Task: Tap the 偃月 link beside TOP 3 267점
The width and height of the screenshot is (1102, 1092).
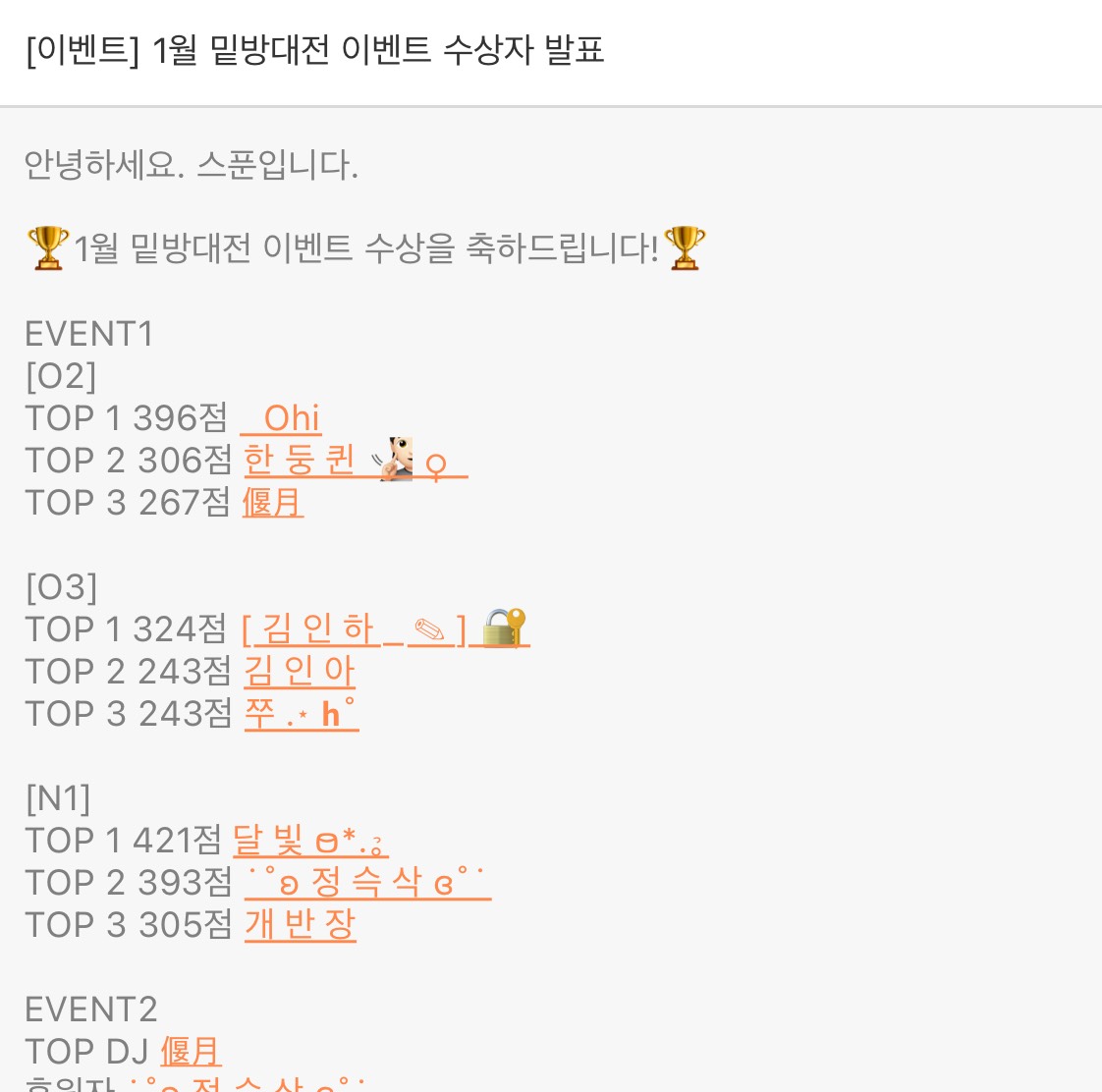Action: pyautogui.click(x=272, y=503)
